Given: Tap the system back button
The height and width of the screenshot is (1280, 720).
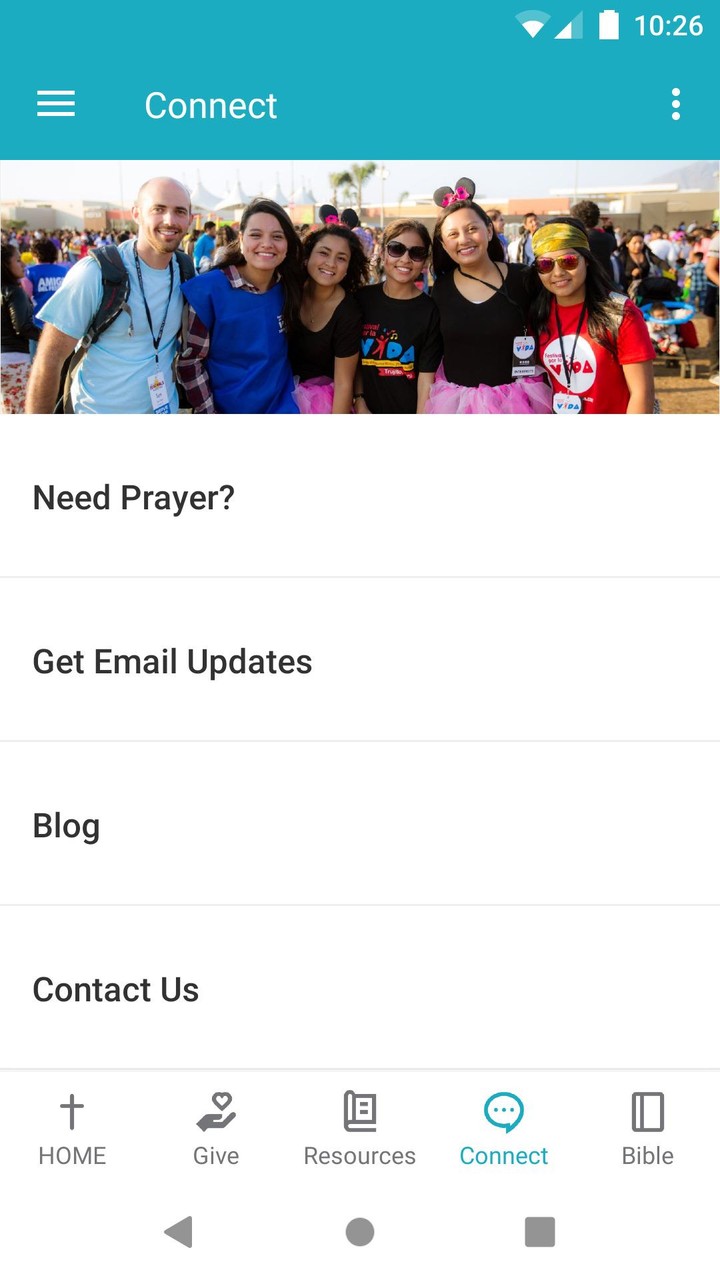Looking at the screenshot, I should pos(179,1232).
